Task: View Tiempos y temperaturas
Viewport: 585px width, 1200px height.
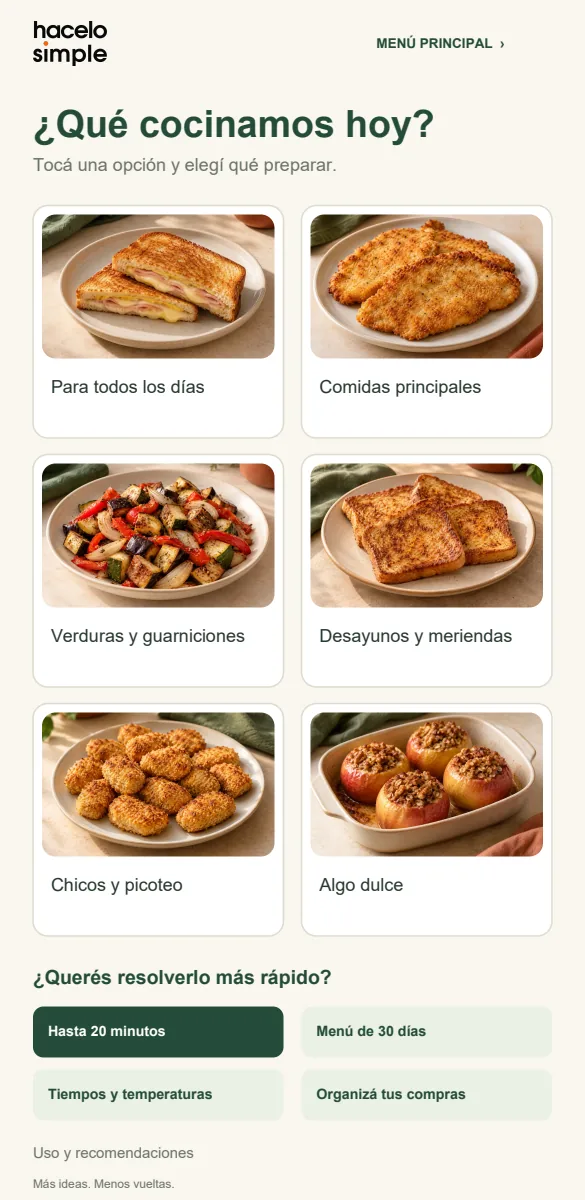Action: (158, 1095)
